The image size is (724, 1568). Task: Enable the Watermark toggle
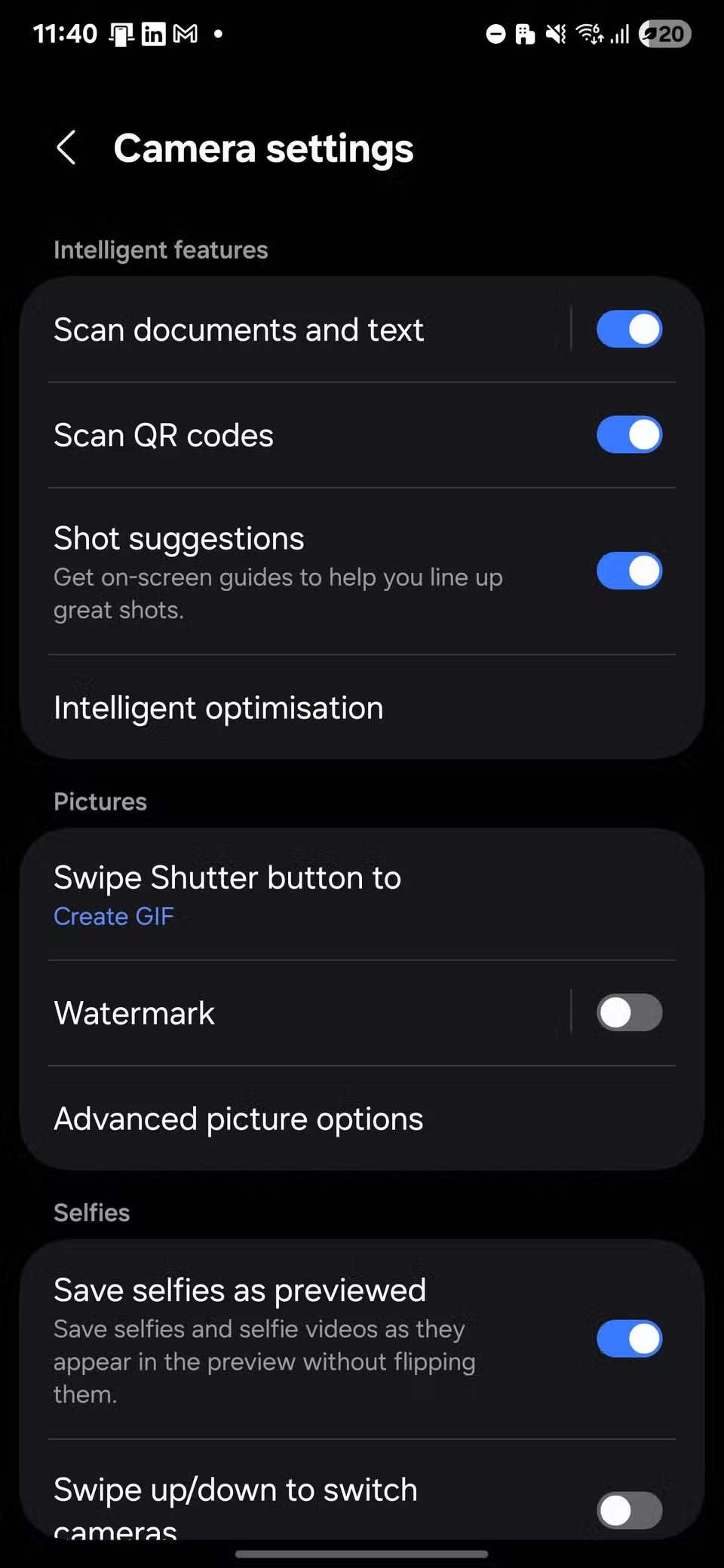pyautogui.click(x=628, y=1012)
